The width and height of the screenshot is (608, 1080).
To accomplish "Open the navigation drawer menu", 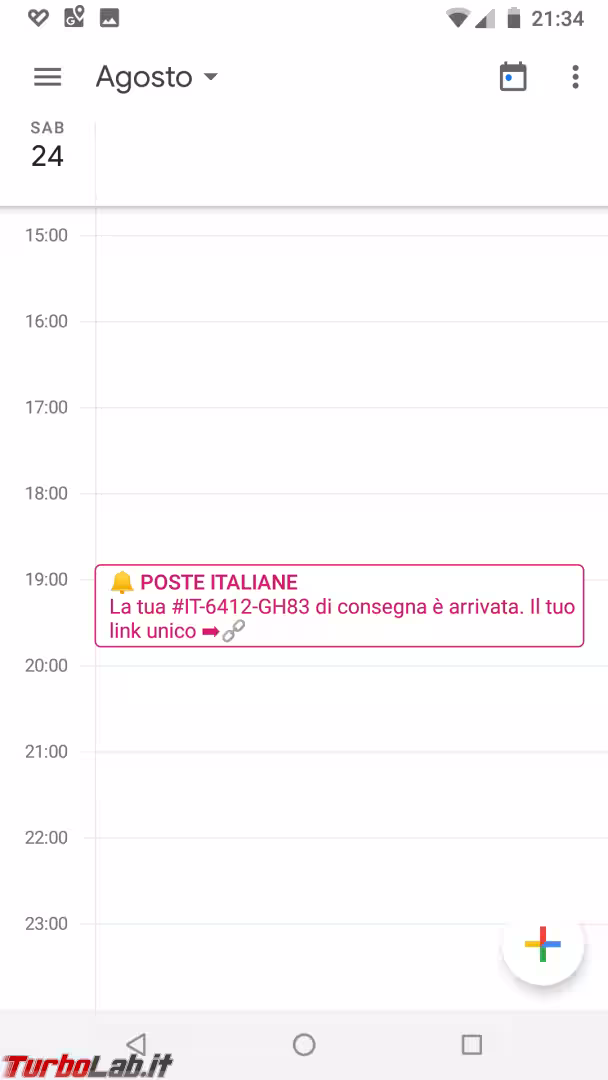I will pos(47,77).
